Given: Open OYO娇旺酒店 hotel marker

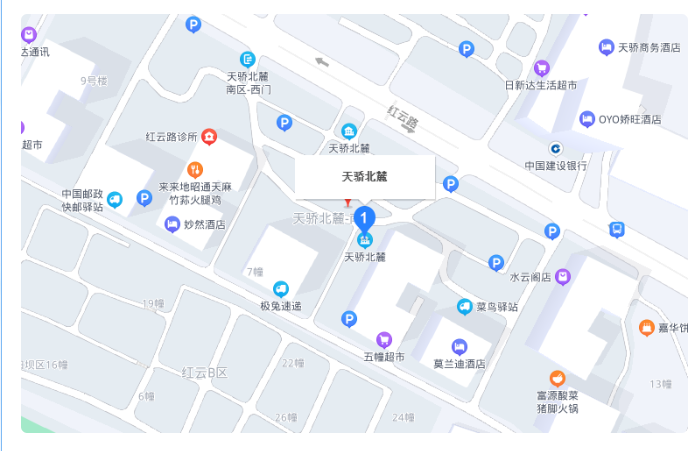Looking at the screenshot, I should click(587, 119).
